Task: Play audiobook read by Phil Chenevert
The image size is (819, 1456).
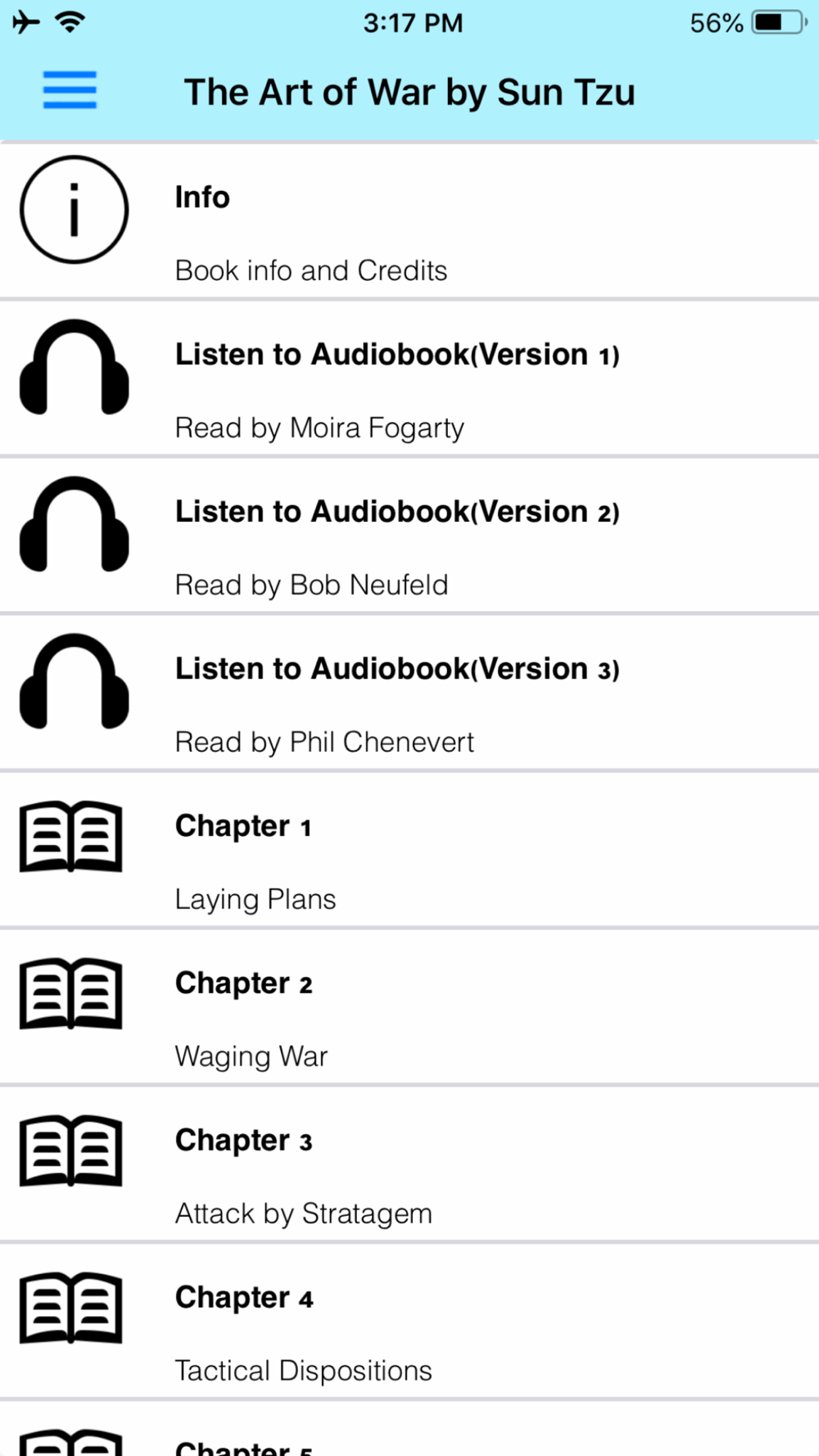Action: (409, 693)
